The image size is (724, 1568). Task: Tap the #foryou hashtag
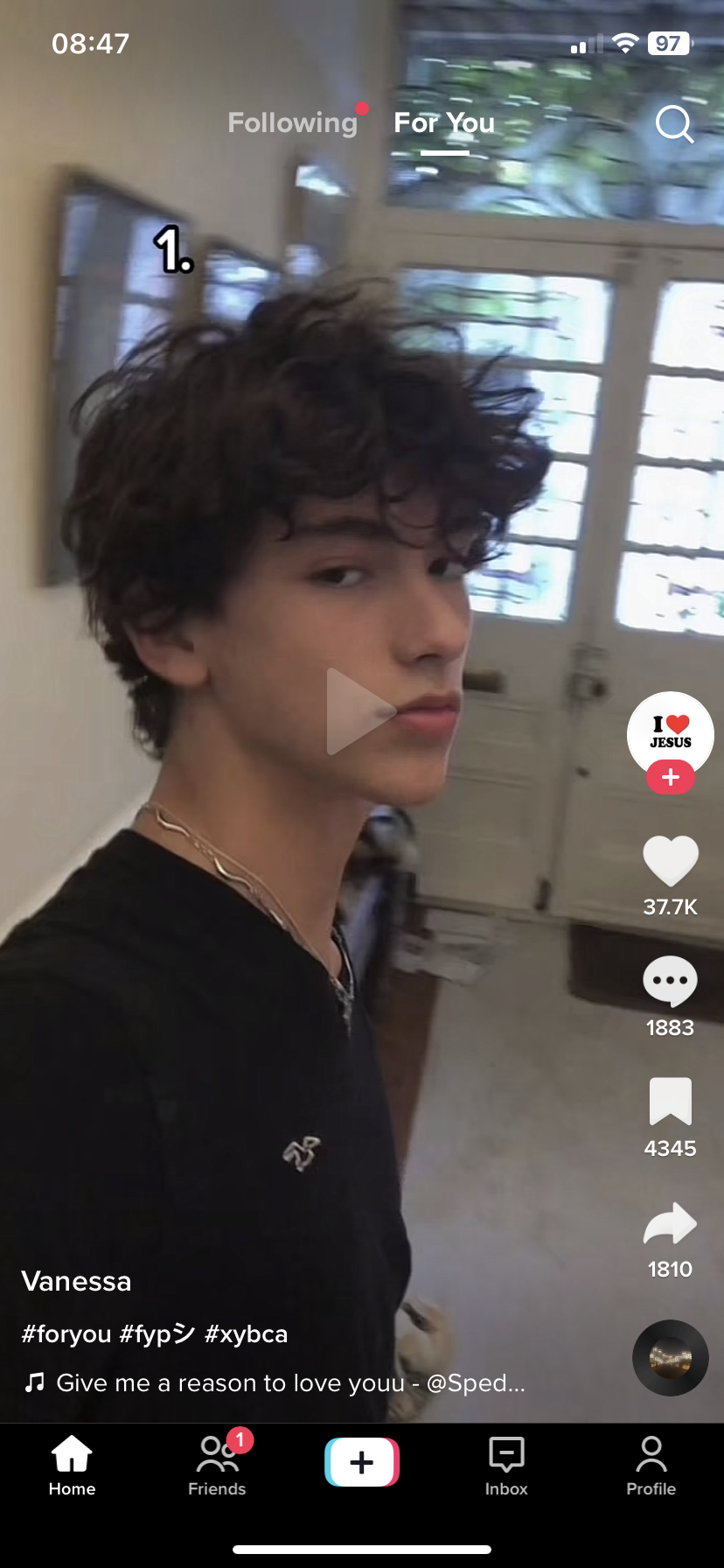66,1333
